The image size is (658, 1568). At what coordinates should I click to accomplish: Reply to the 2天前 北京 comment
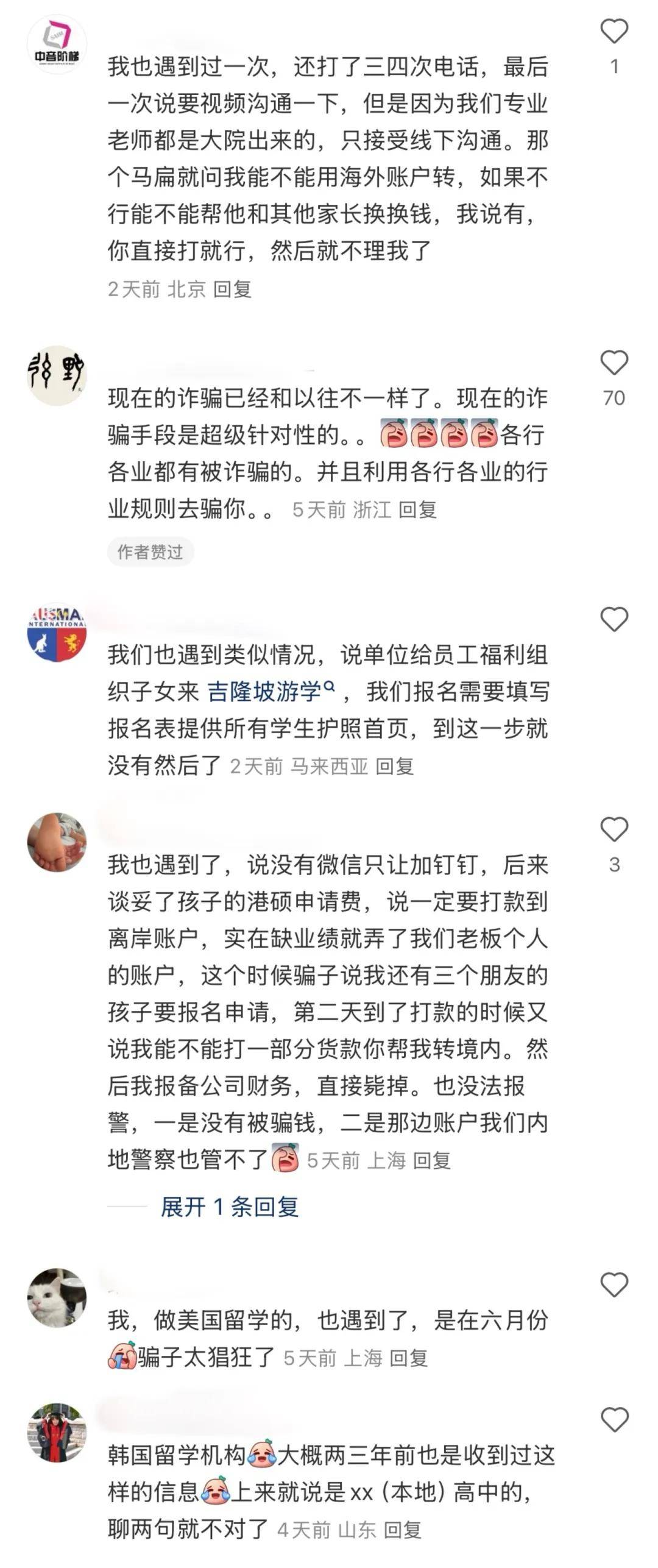(x=232, y=289)
